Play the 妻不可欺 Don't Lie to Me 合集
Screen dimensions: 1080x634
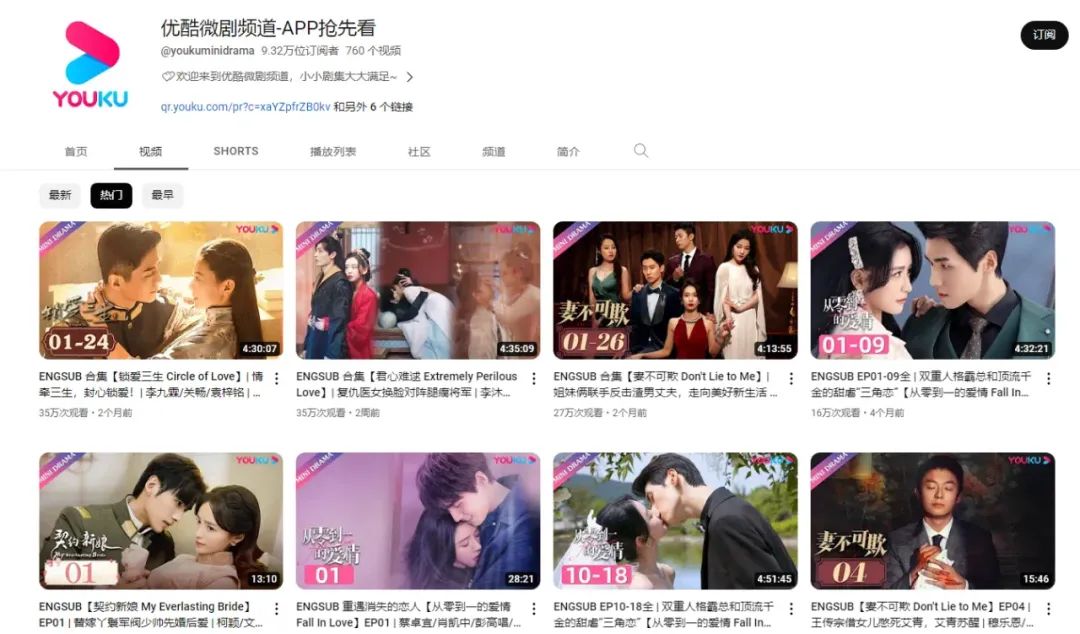tap(675, 290)
